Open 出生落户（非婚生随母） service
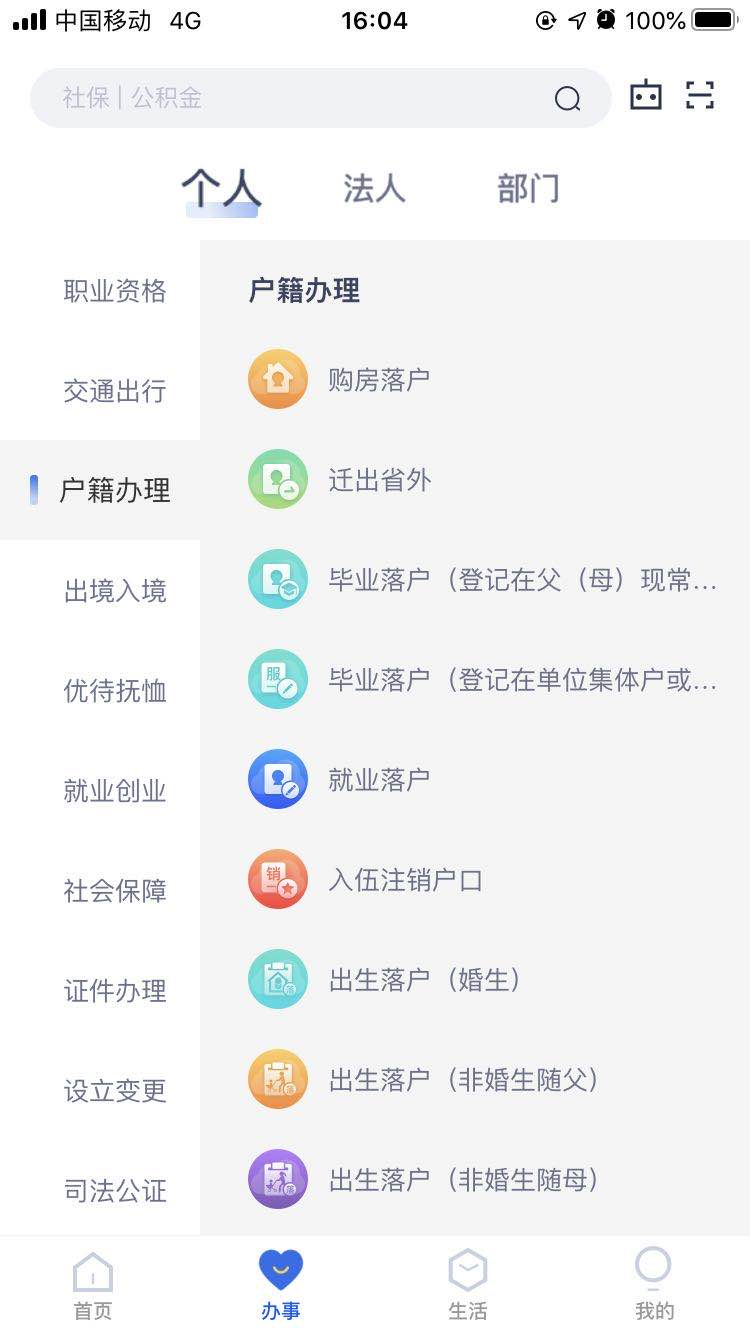This screenshot has height=1334, width=750. point(475,1179)
